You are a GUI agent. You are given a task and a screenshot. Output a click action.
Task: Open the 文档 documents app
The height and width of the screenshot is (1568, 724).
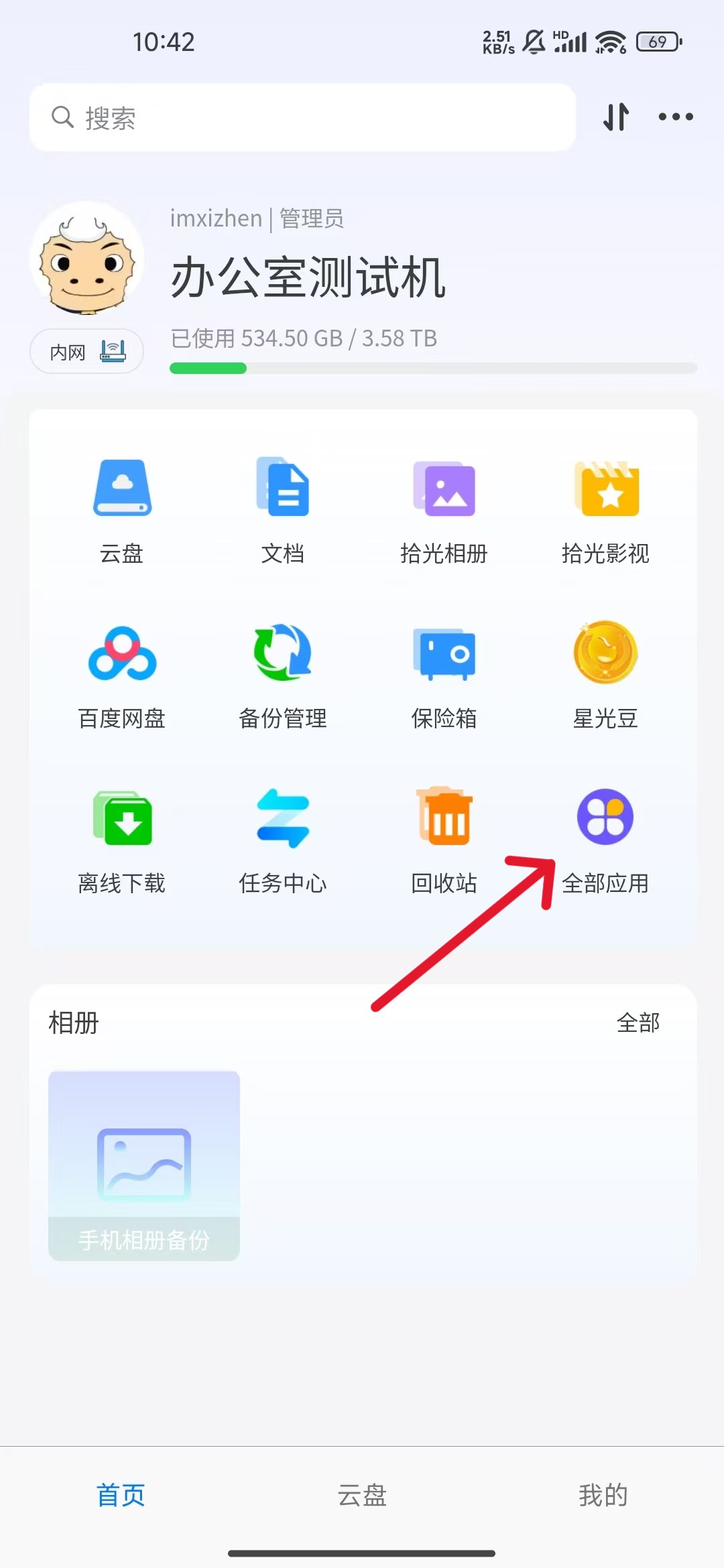point(283,509)
